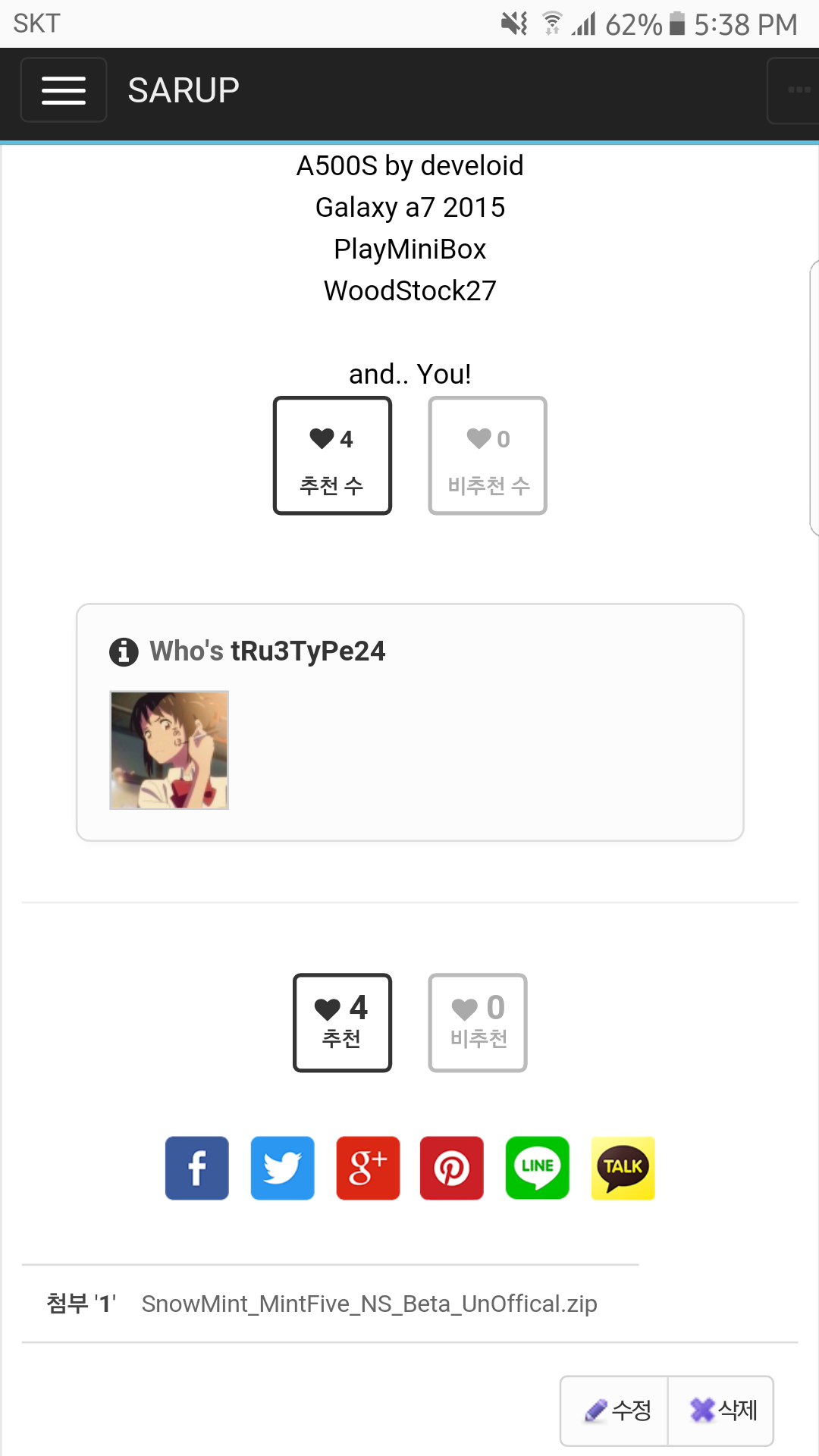
Task: Share the post via Google+
Action: coord(367,1168)
